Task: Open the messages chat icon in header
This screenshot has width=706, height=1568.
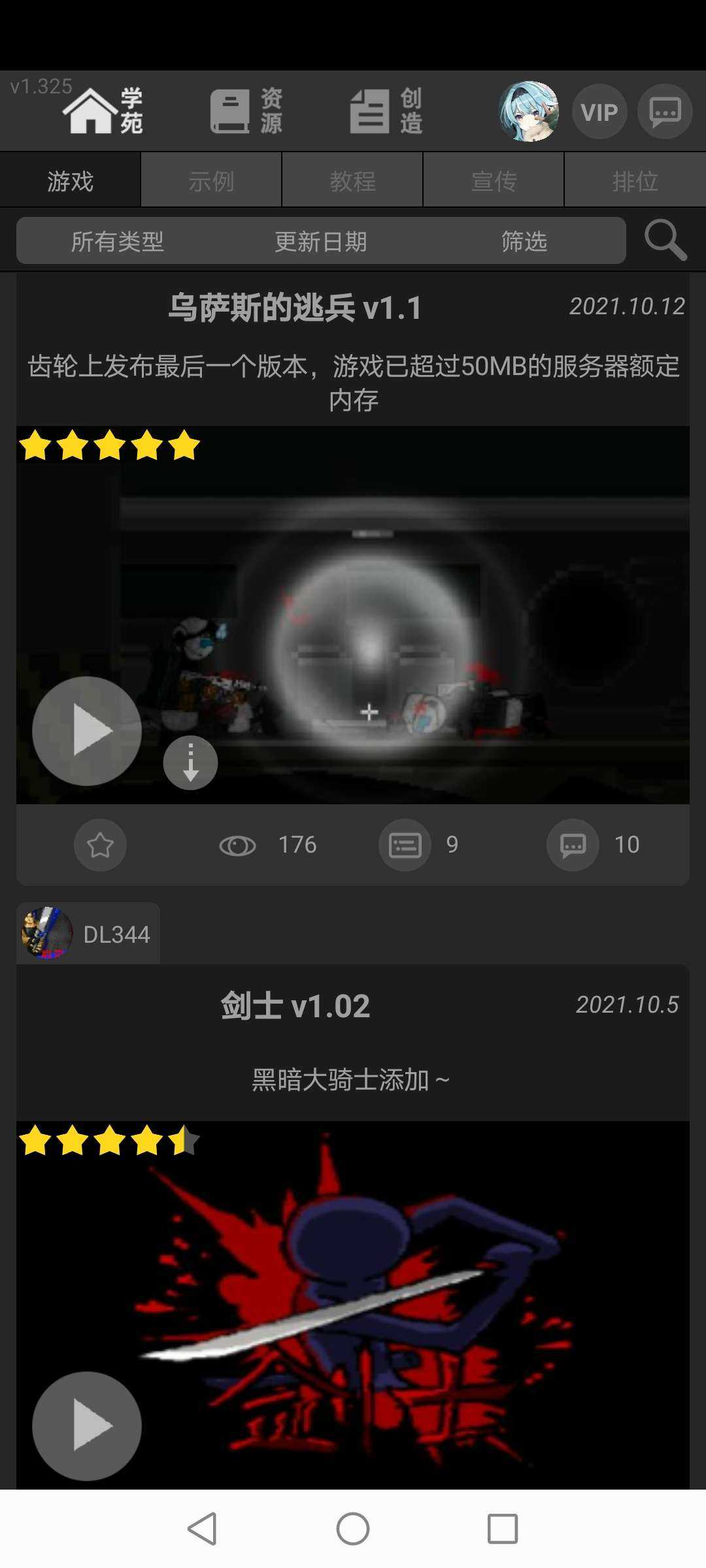Action: pos(665,112)
